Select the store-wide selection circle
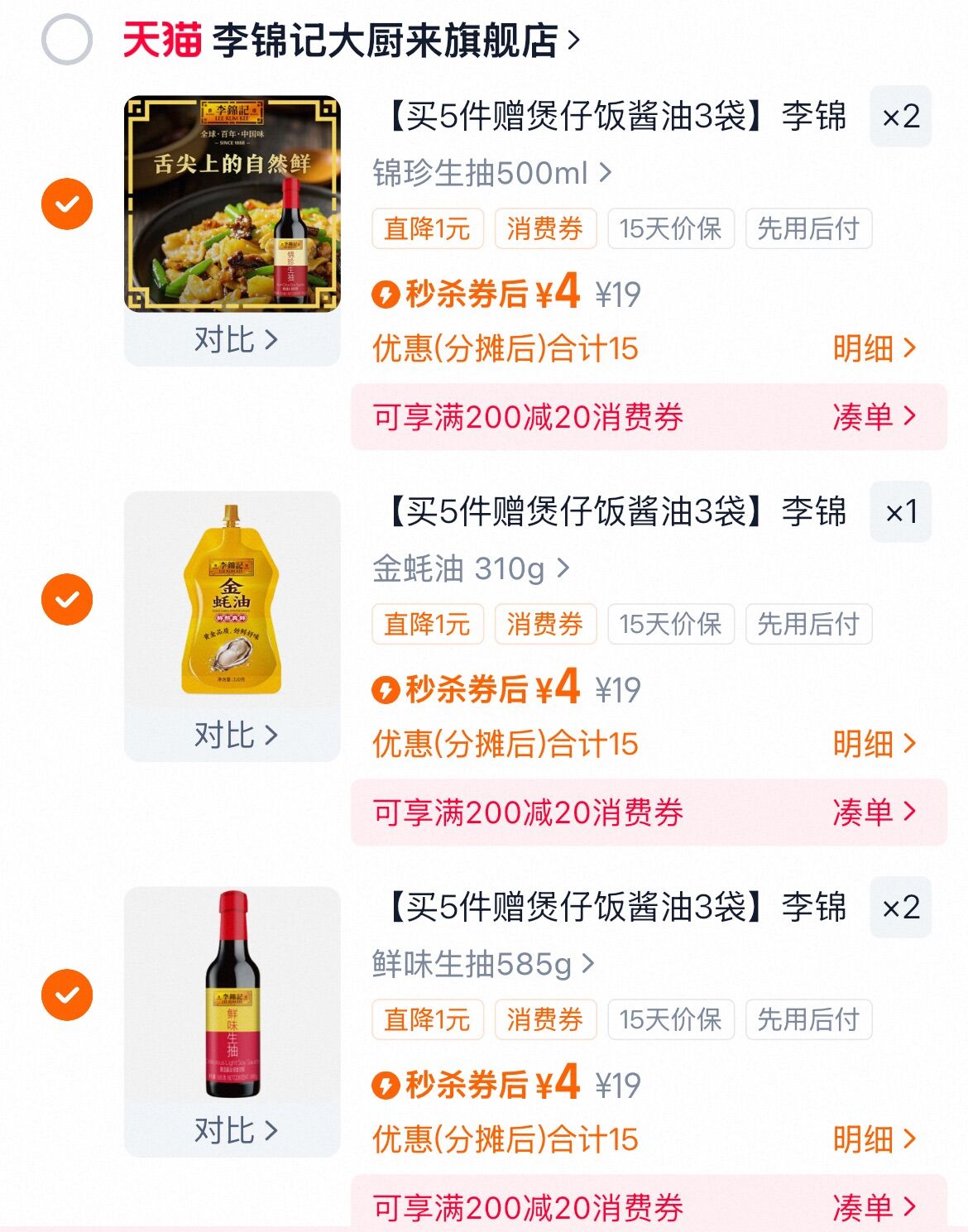This screenshot has height=1232, width=968. (69, 36)
